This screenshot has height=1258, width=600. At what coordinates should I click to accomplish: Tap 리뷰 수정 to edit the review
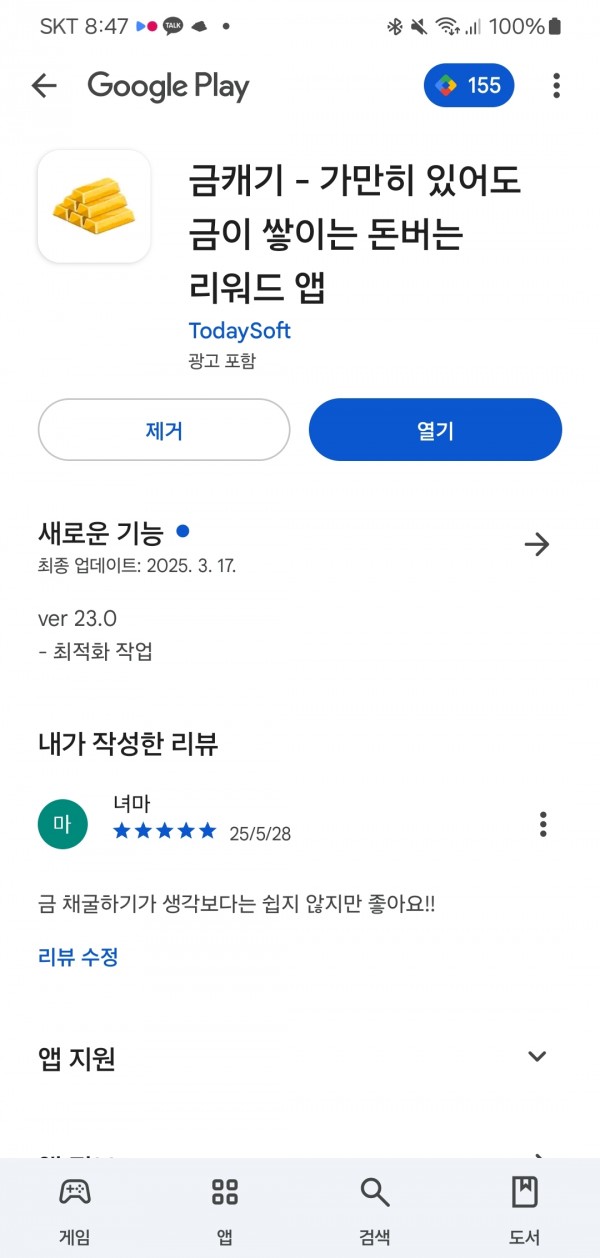pos(78,957)
